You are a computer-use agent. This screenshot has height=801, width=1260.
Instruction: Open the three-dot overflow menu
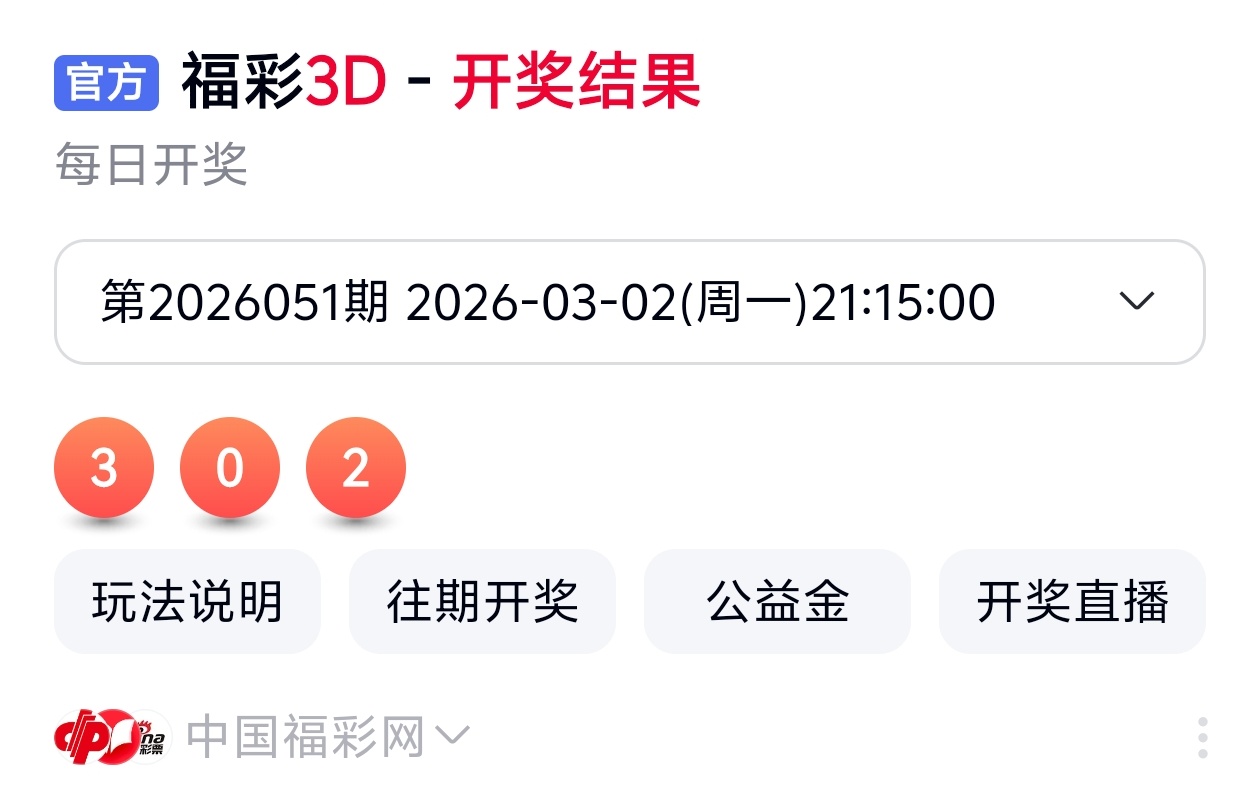pyautogui.click(x=1202, y=738)
